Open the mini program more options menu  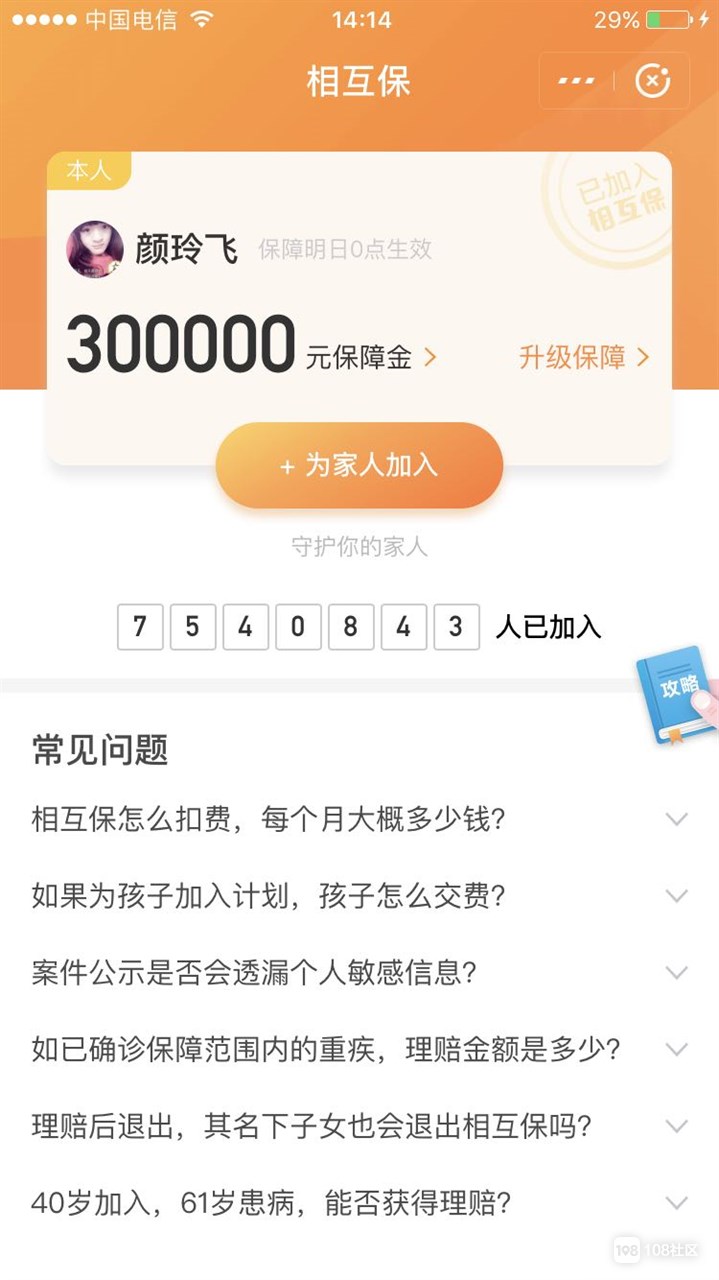point(576,81)
